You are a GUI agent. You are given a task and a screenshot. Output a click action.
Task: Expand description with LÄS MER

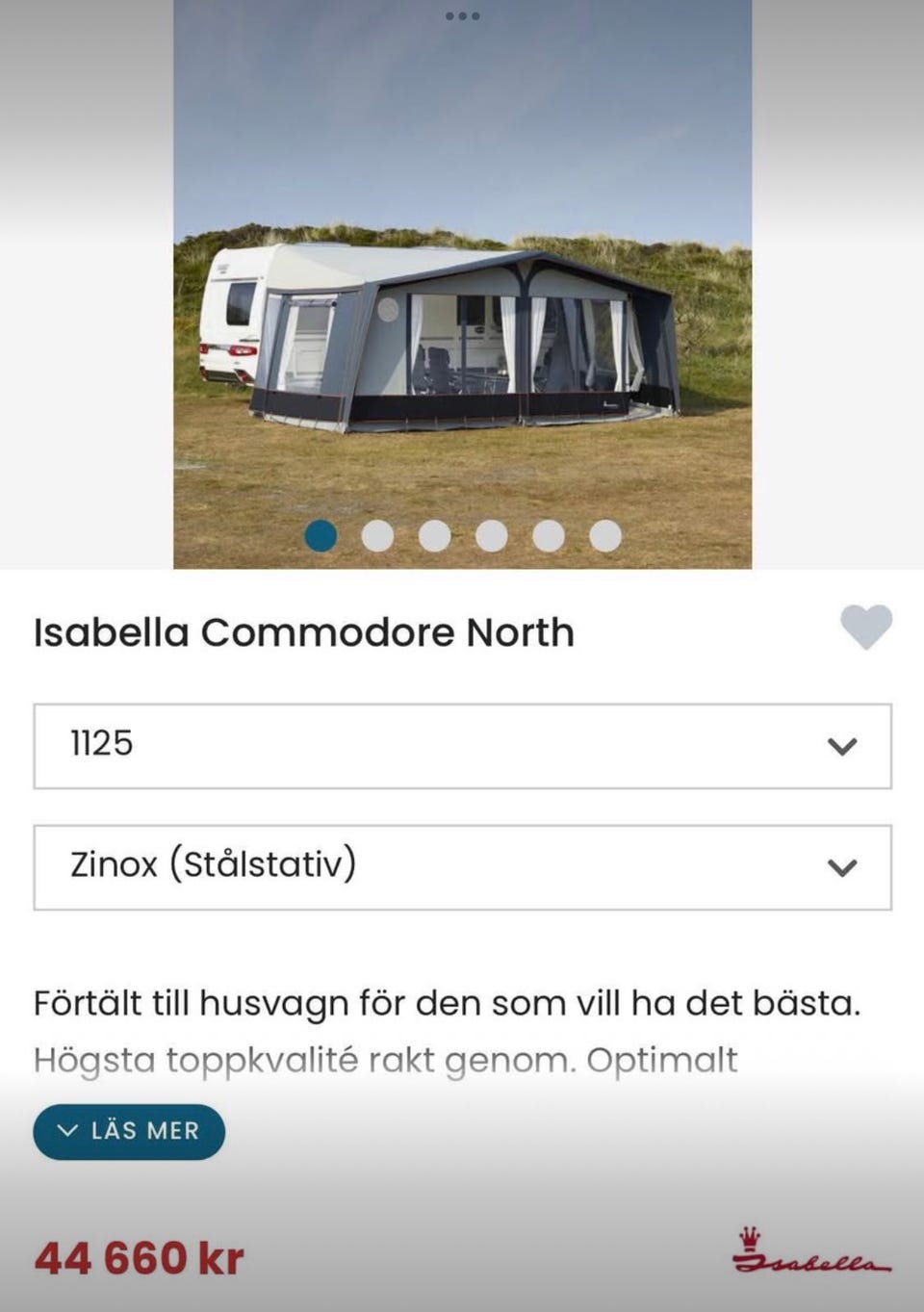[x=129, y=1131]
